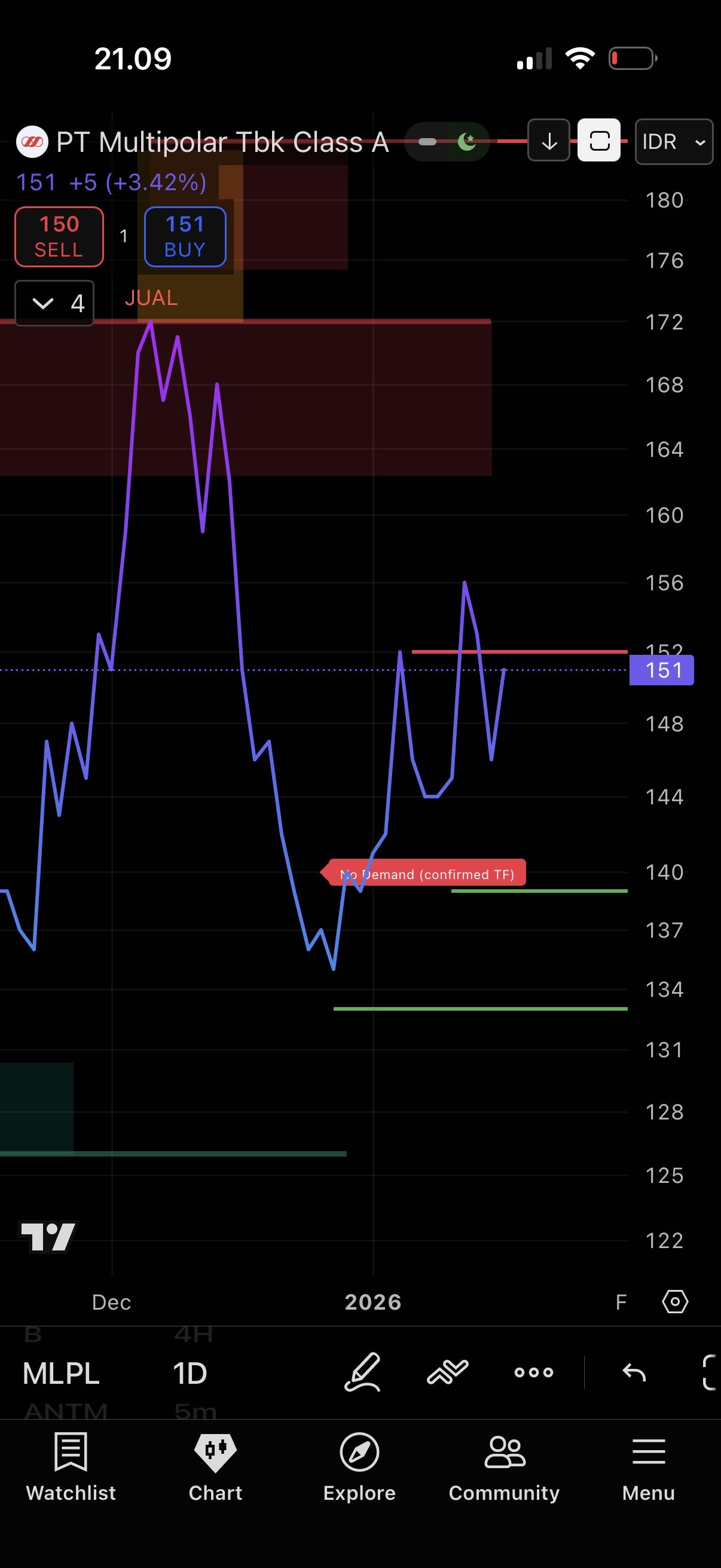Switch to the Chart tab
Viewport: 721px width, 1568px height.
pos(215,1468)
